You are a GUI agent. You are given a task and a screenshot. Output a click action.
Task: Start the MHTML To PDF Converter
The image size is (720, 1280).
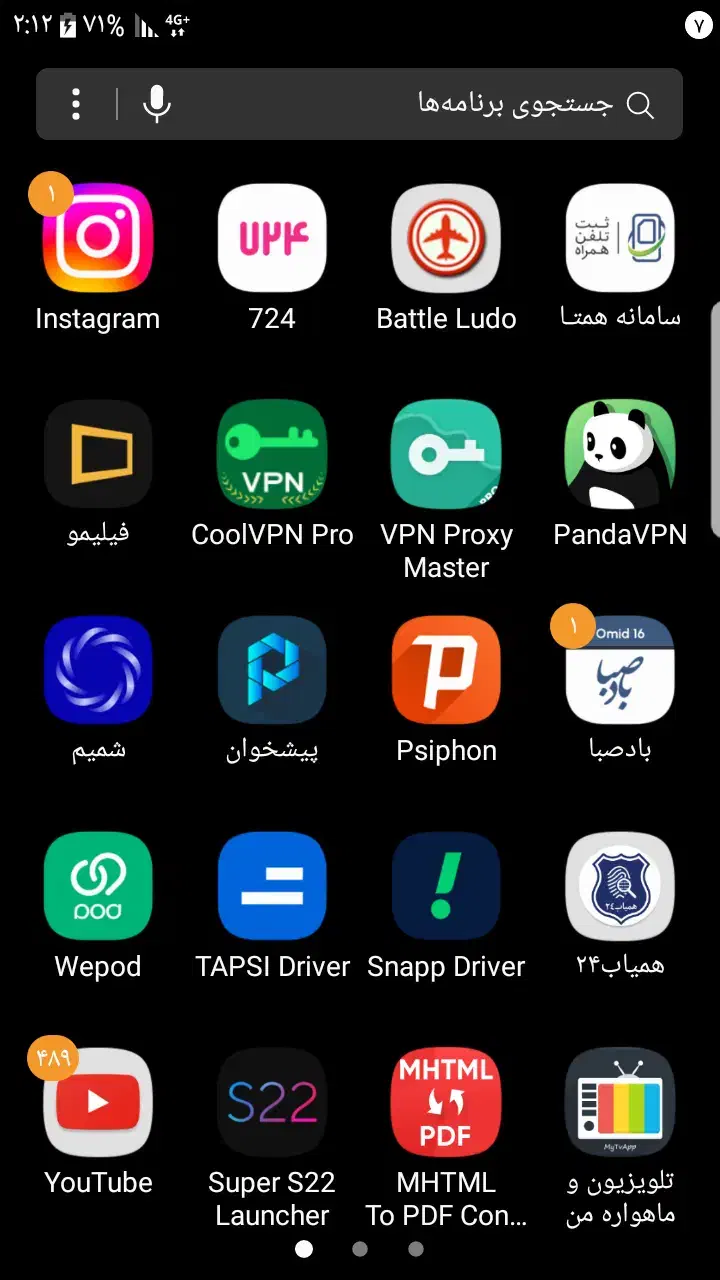[x=446, y=1102]
